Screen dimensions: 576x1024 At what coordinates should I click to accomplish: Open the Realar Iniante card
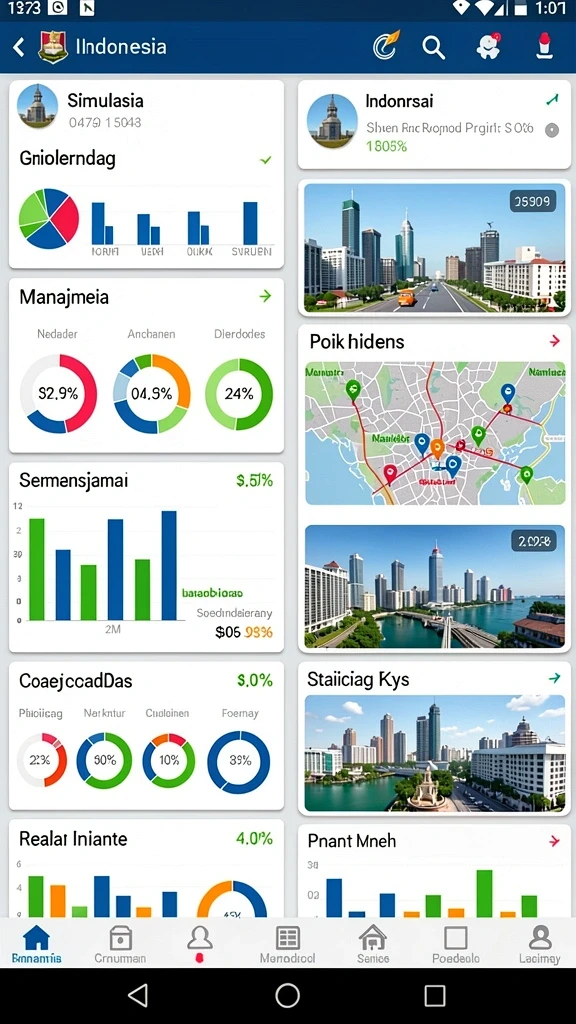click(x=146, y=869)
